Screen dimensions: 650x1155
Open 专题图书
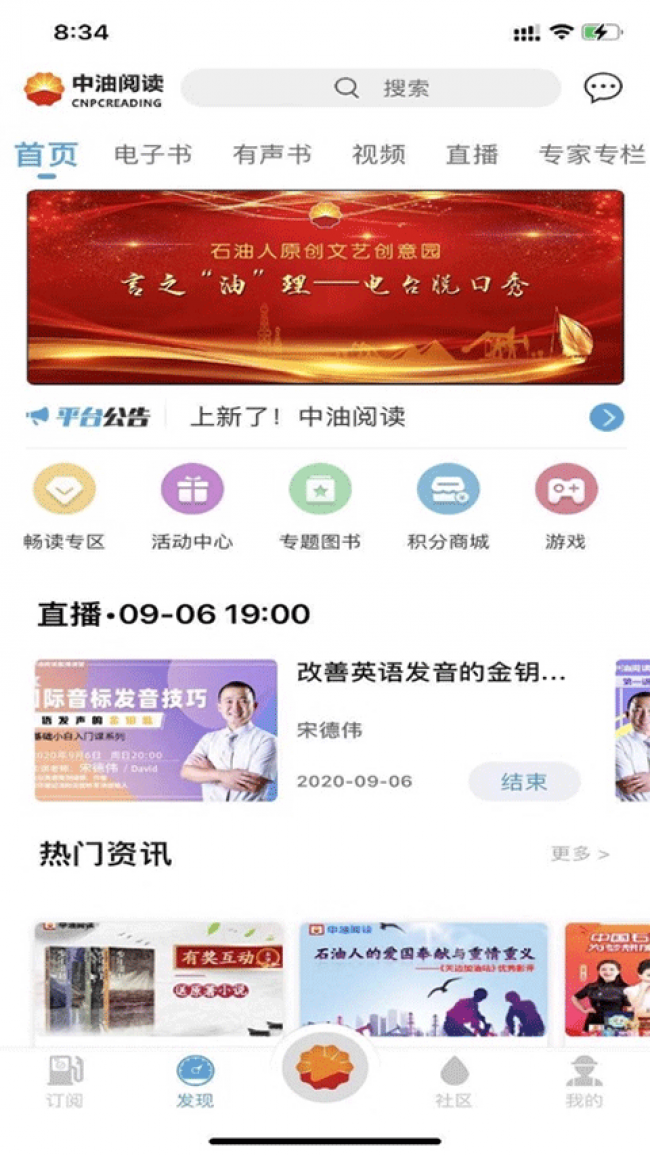[320, 508]
